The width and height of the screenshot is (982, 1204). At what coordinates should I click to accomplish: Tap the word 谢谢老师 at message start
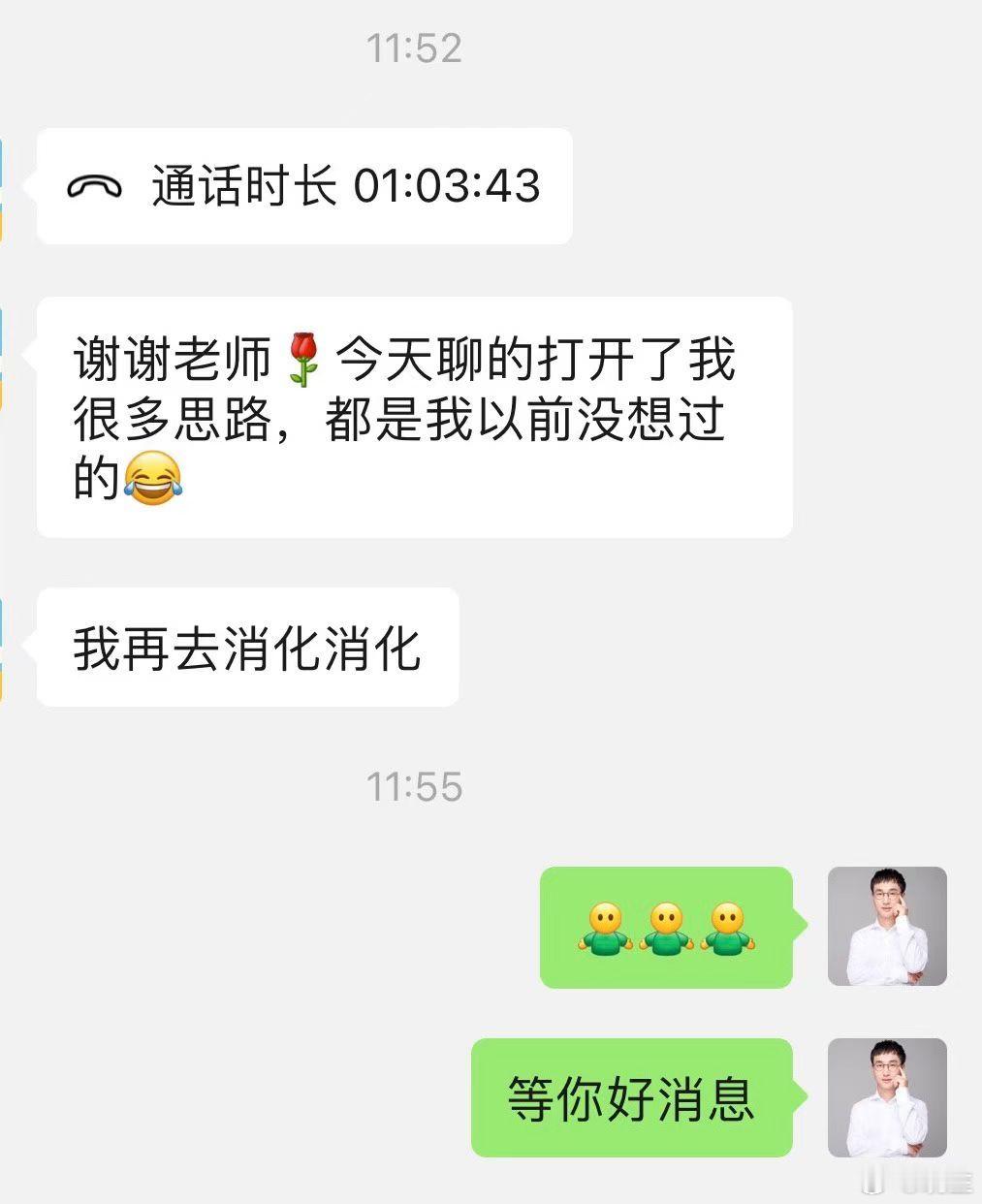click(167, 361)
